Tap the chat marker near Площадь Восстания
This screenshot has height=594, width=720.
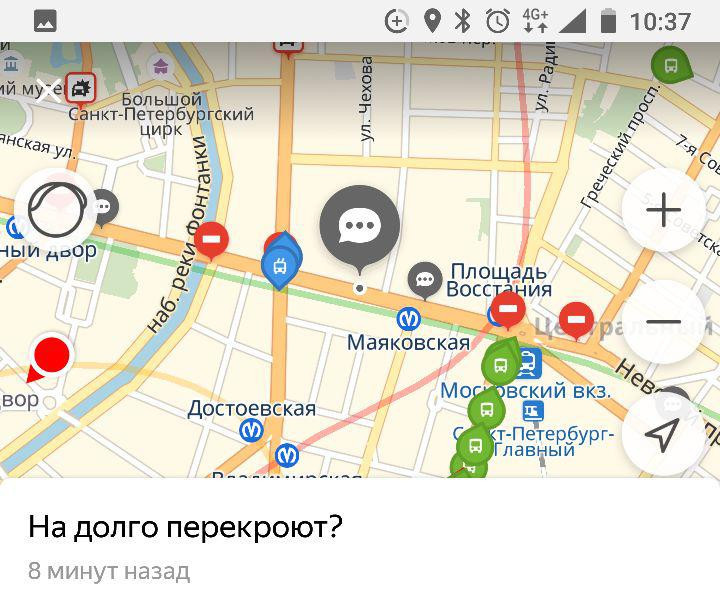click(x=426, y=279)
